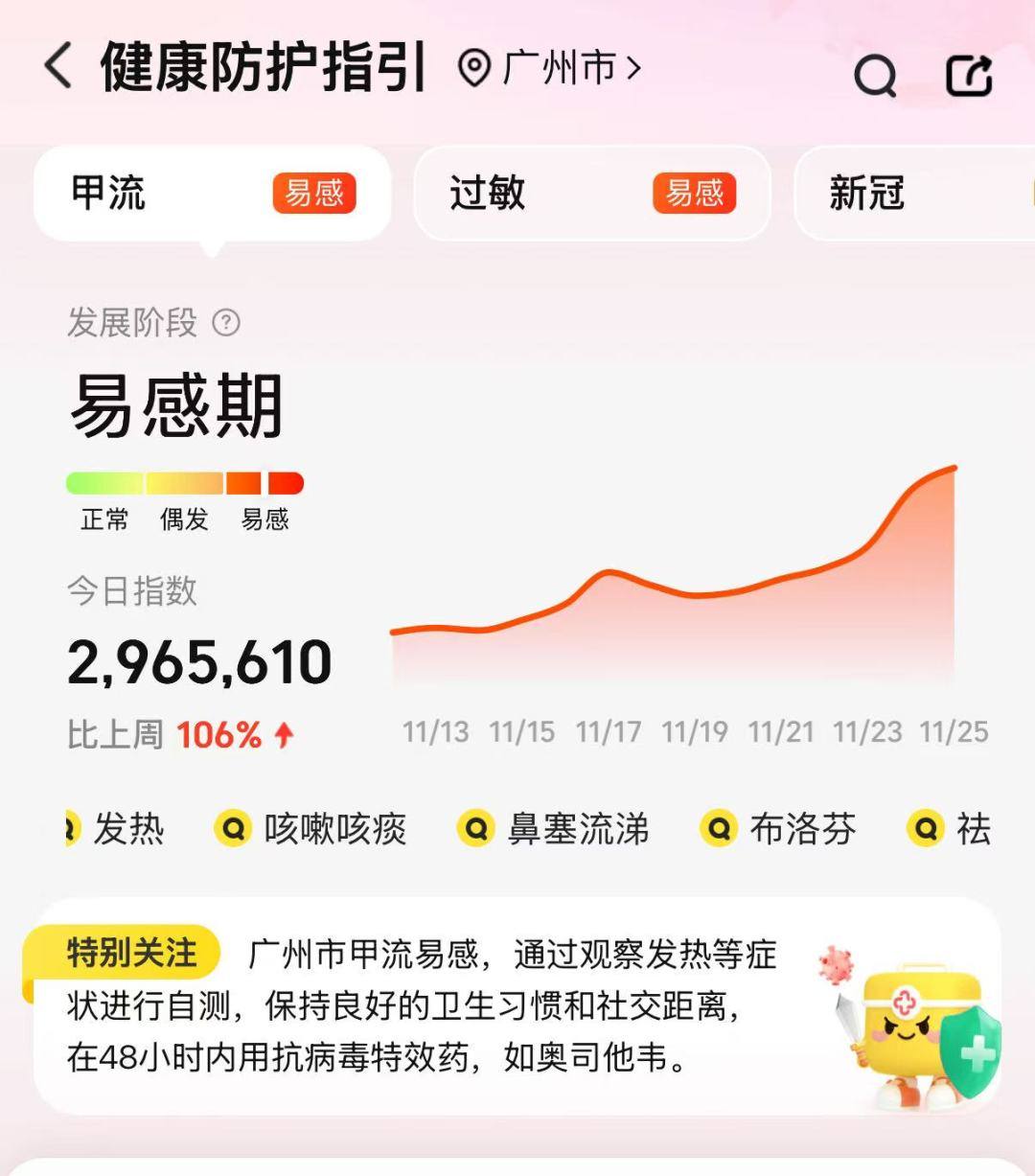Select the 甲流 tab
Viewport: 1035px width, 1176px height.
tap(212, 193)
